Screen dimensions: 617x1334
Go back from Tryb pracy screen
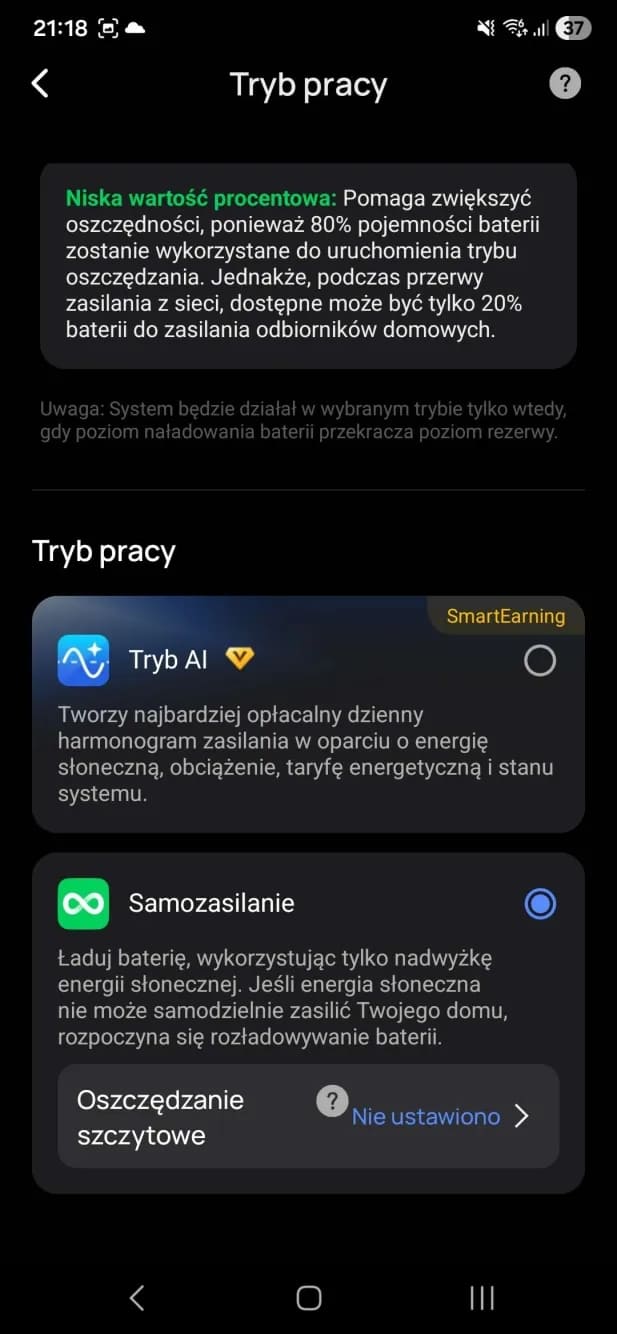40,84
